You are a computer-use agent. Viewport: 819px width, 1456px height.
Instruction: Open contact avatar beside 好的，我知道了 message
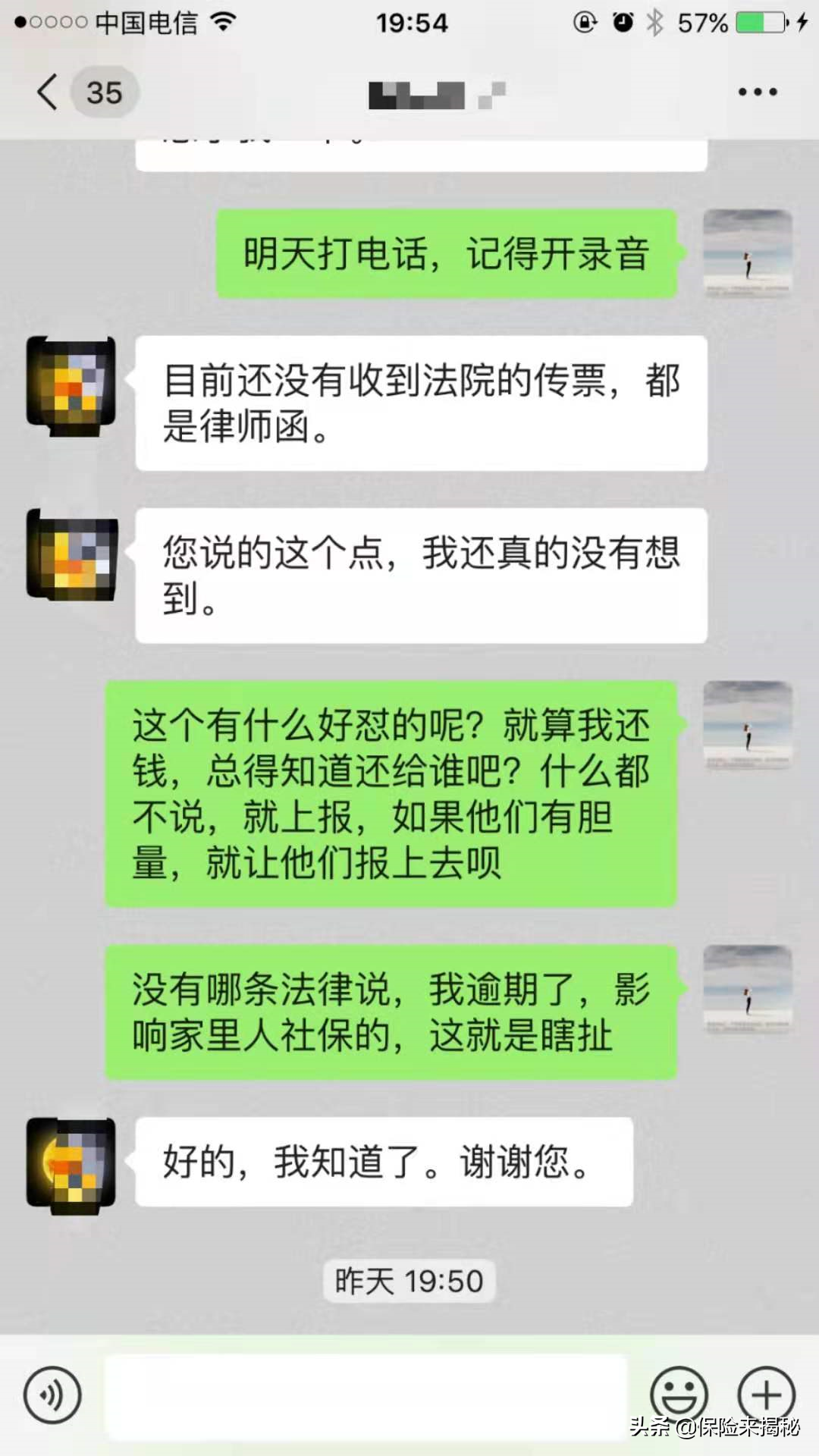(x=71, y=1163)
